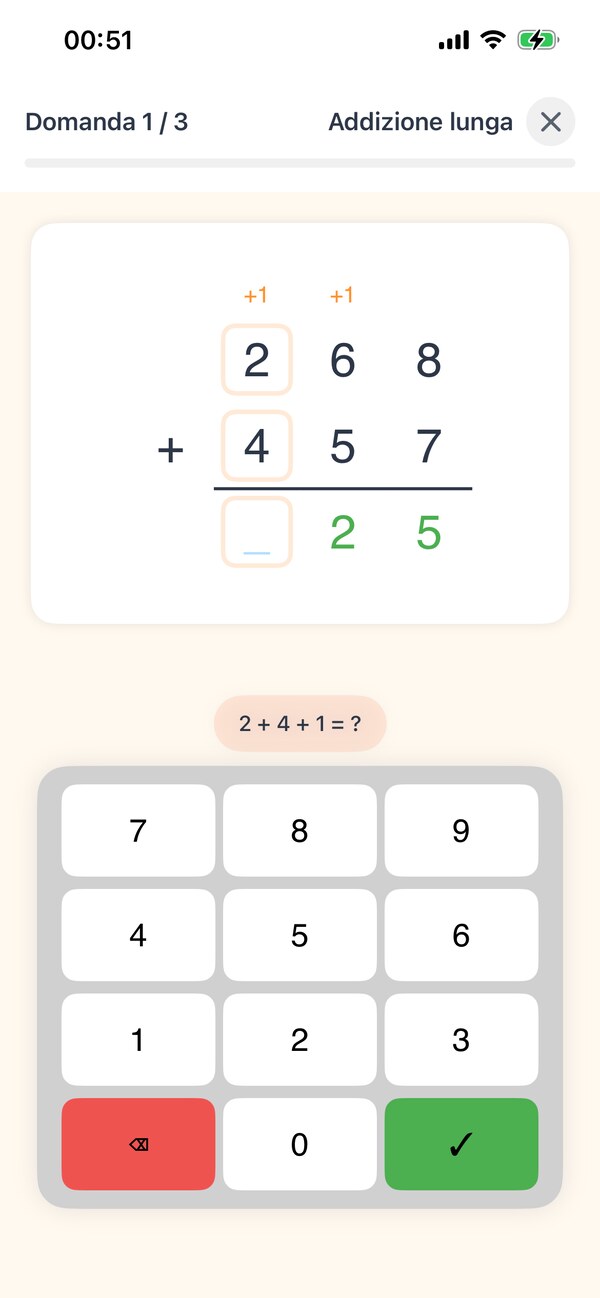The height and width of the screenshot is (1298, 600).
Task: Confirm the answer with the green checkmark
Action: tap(461, 1144)
